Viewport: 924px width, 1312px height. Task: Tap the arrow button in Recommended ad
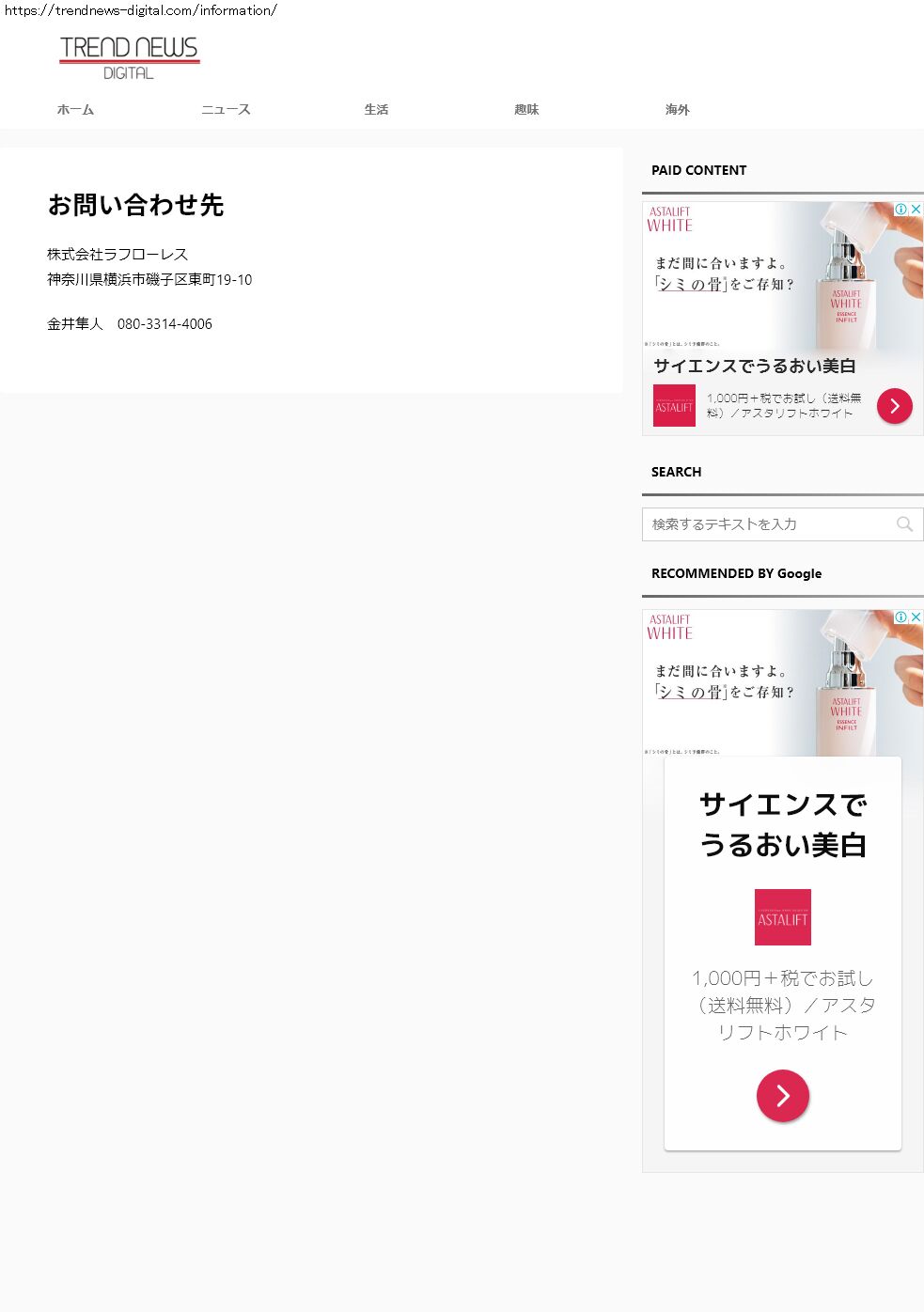[x=782, y=1096]
